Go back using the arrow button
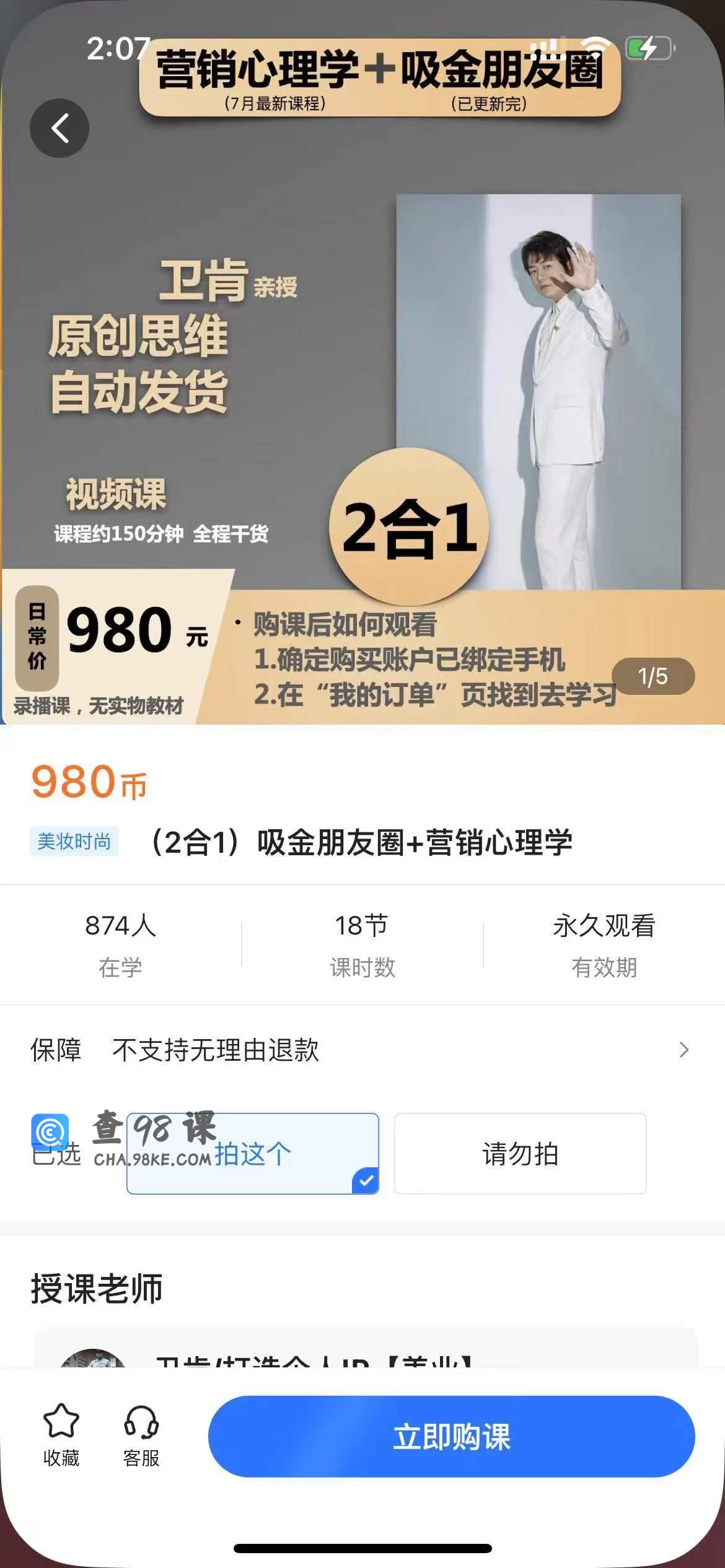 (x=59, y=128)
